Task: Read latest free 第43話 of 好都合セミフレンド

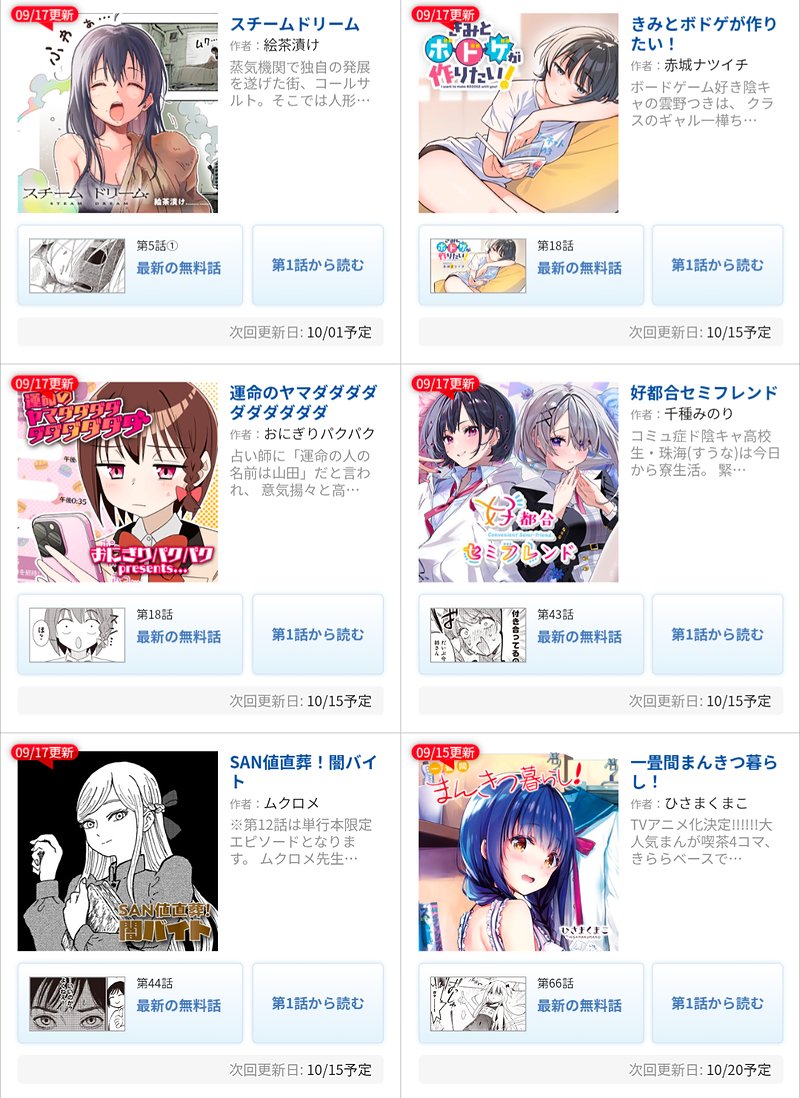Action: tap(531, 634)
